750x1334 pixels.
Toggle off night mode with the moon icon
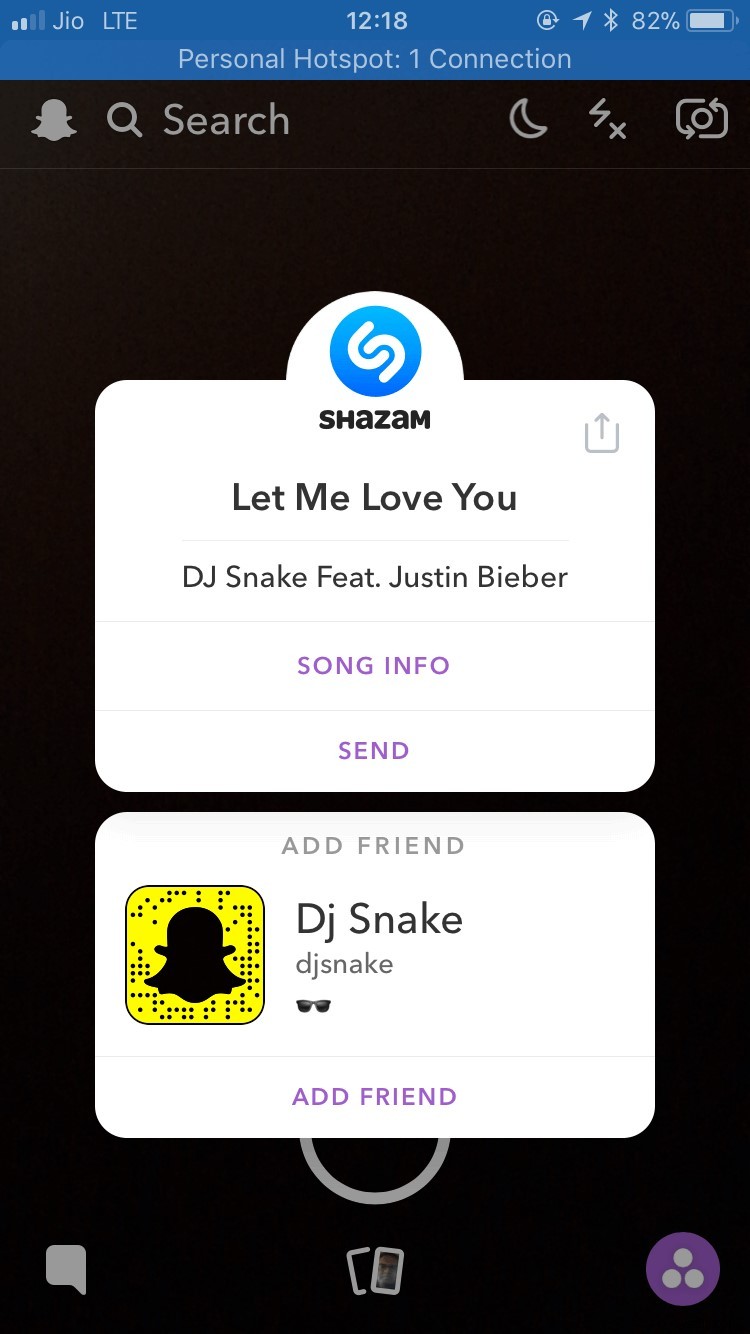[x=528, y=118]
